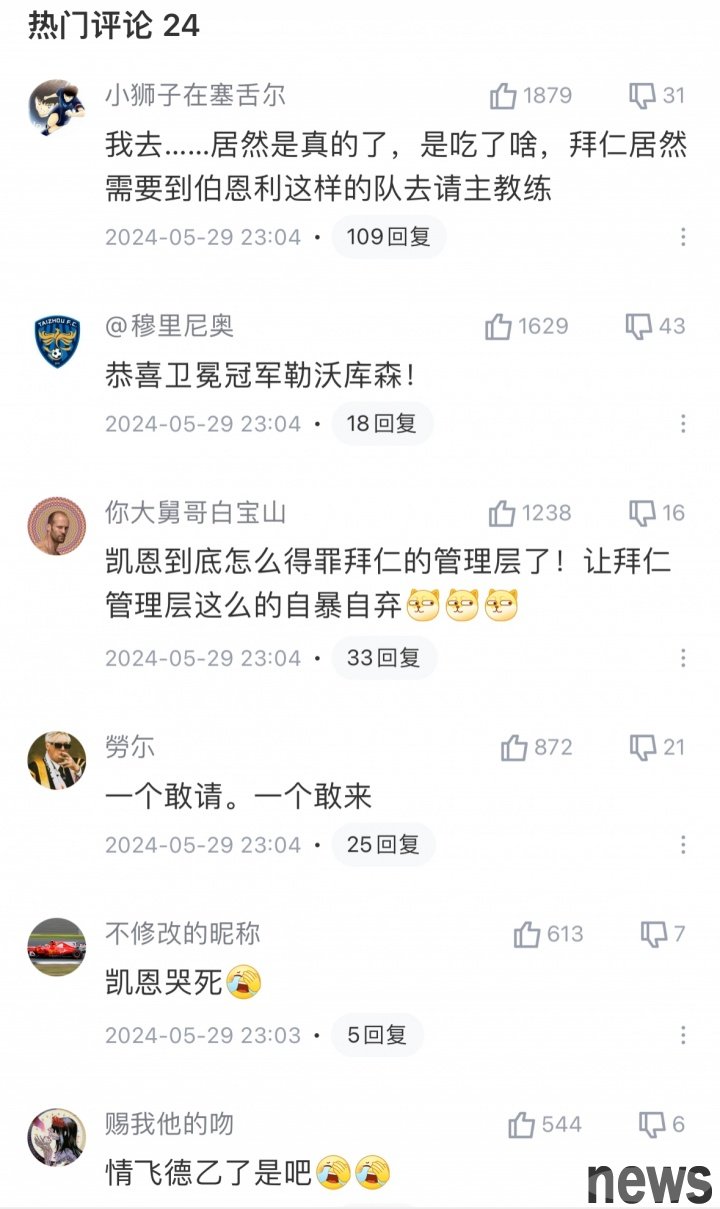Dislike the comment by 勞尔
This screenshot has height=1209, width=720.
pyautogui.click(x=642, y=747)
